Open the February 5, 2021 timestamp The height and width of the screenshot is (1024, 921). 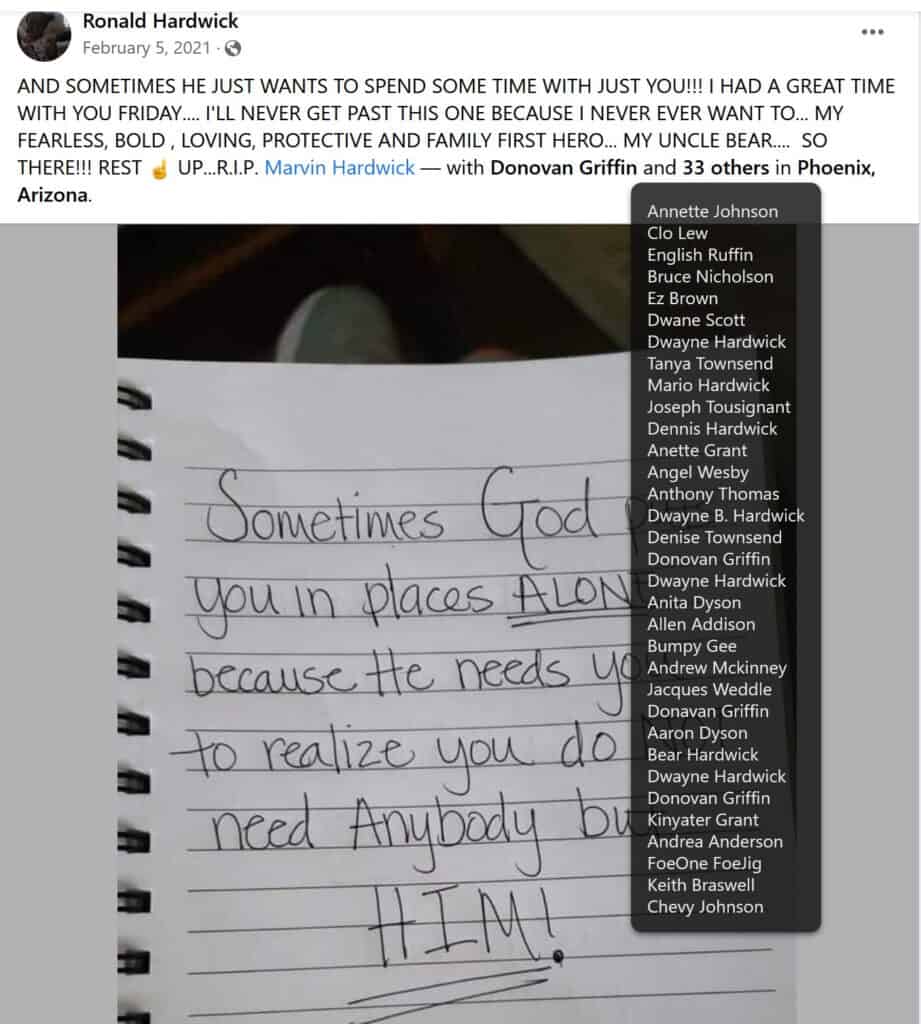pyautogui.click(x=148, y=47)
